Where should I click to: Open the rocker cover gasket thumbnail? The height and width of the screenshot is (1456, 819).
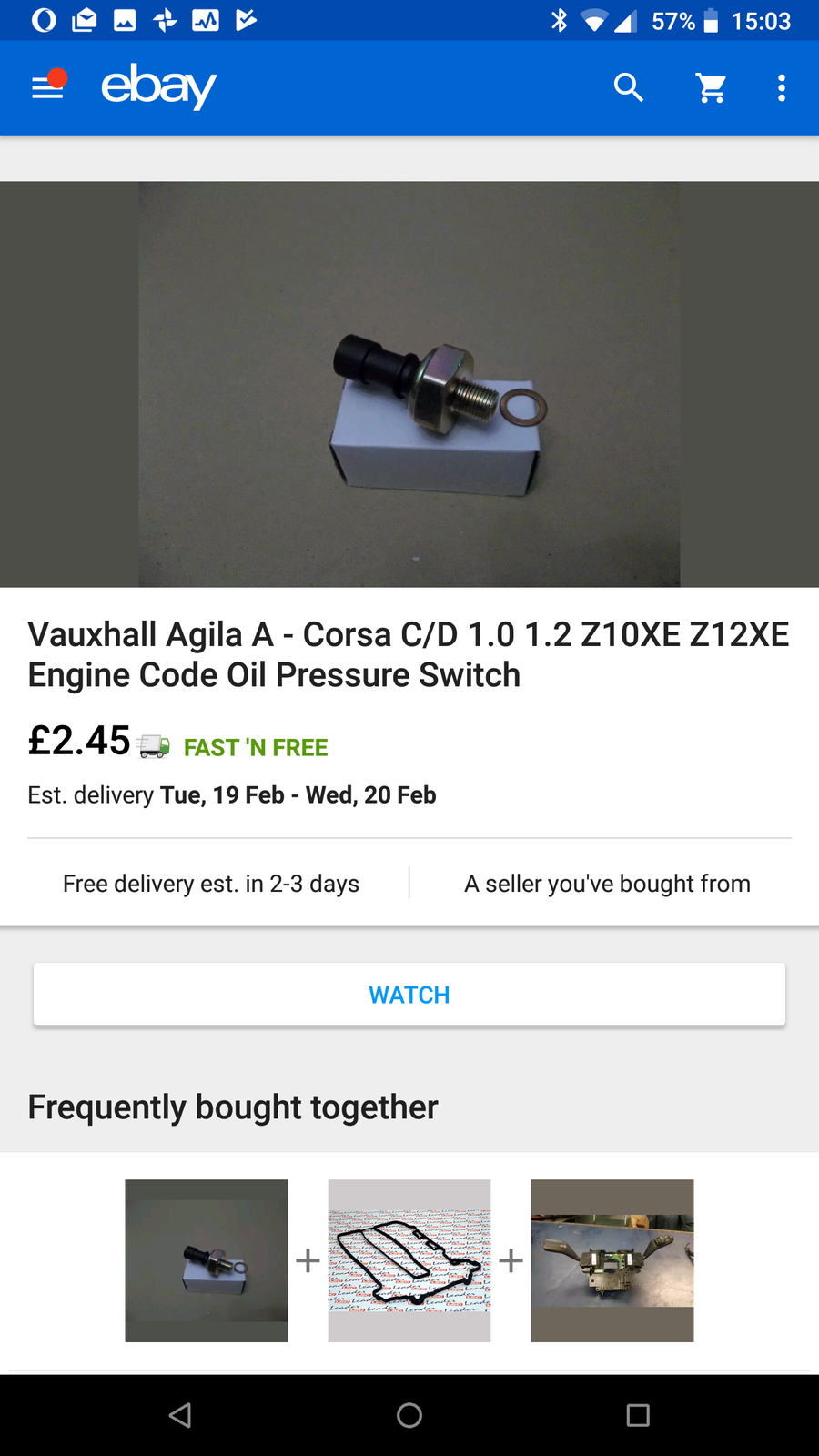point(409,1260)
